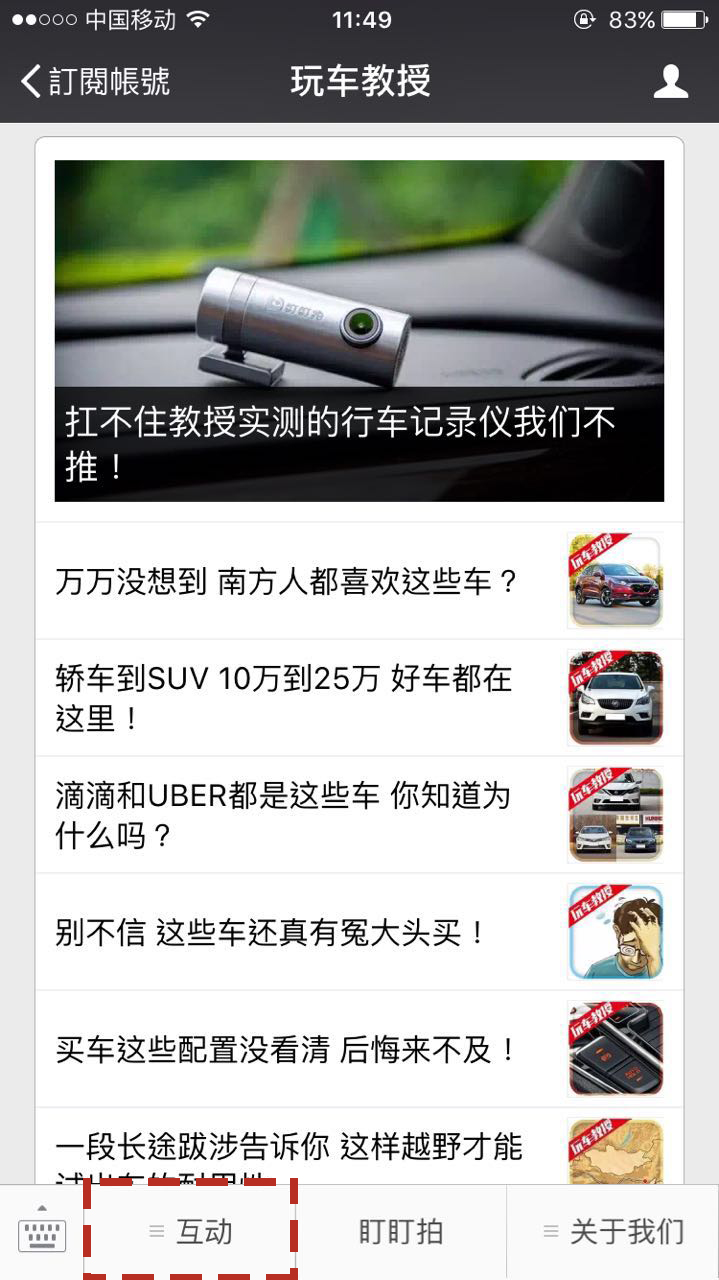Select the 盯盯拍 menu item
The image size is (719, 1280).
click(401, 1232)
